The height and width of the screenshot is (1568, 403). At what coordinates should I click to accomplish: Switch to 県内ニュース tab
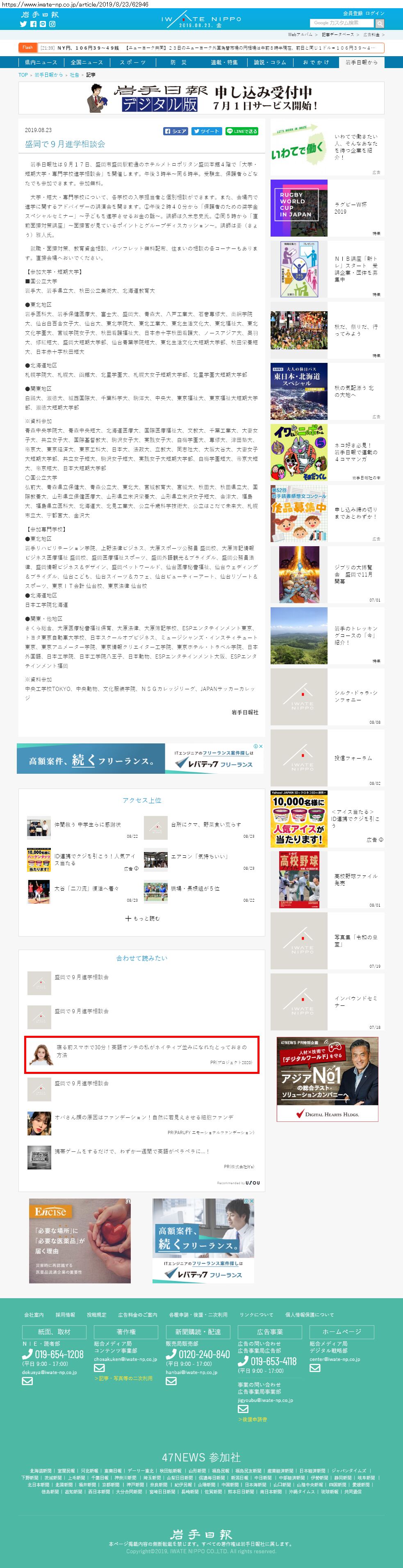[41, 62]
